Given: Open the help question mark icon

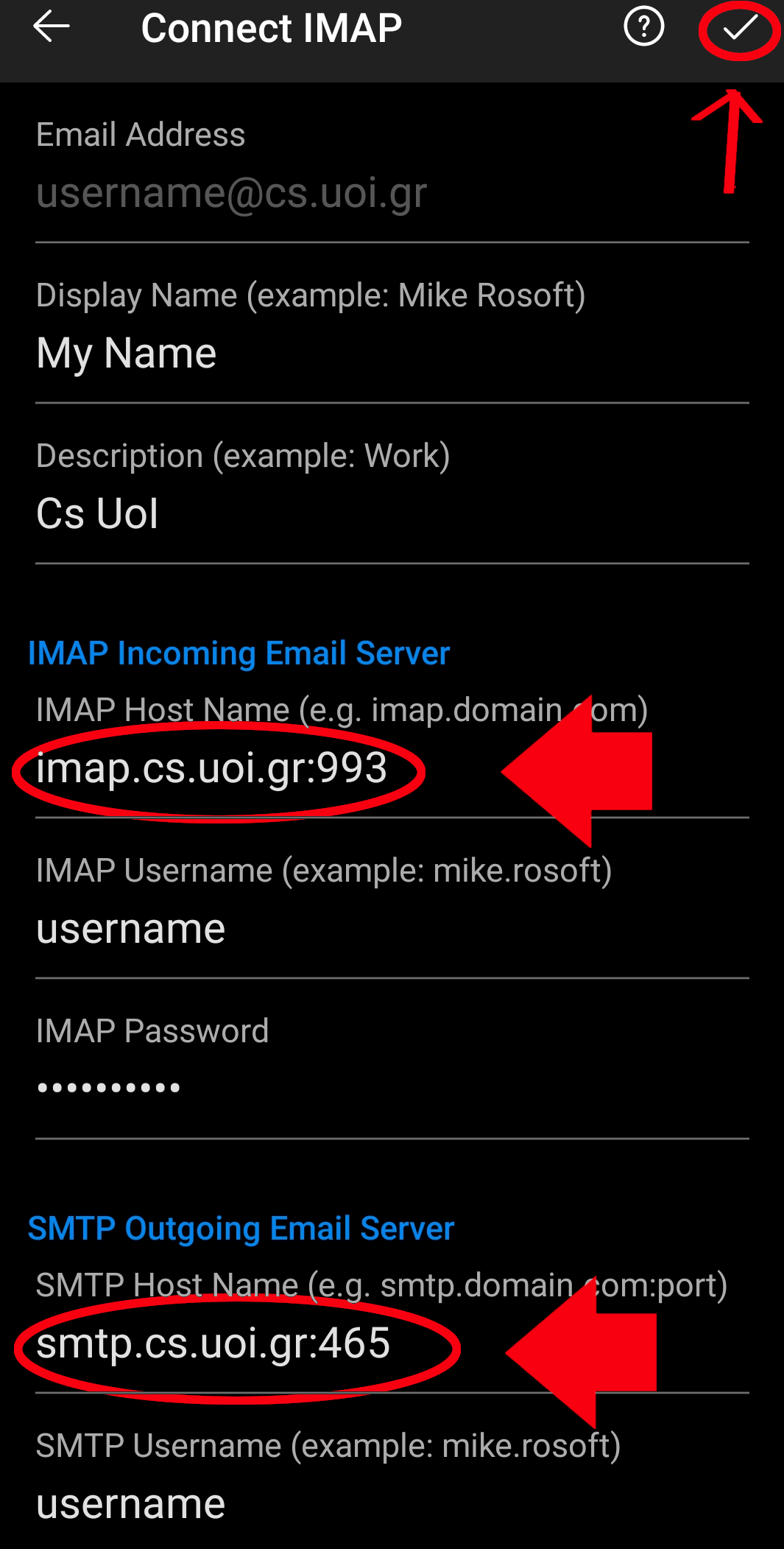Looking at the screenshot, I should [643, 28].
